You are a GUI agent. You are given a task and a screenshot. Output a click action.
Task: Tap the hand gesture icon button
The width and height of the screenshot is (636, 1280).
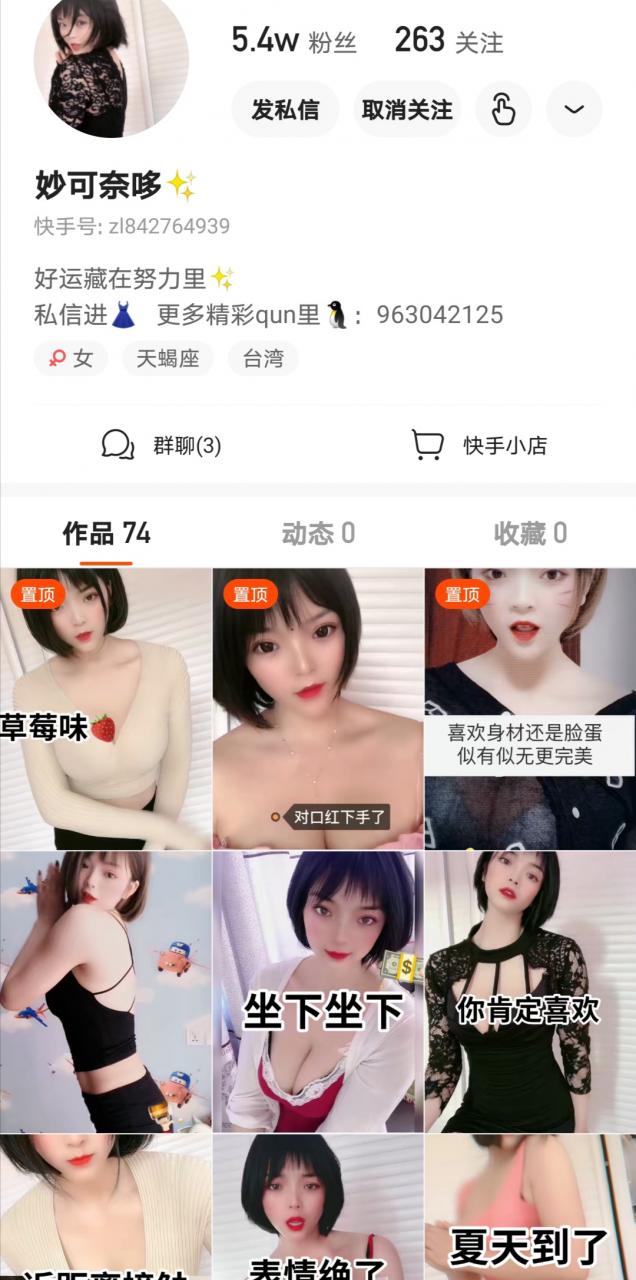coord(503,110)
